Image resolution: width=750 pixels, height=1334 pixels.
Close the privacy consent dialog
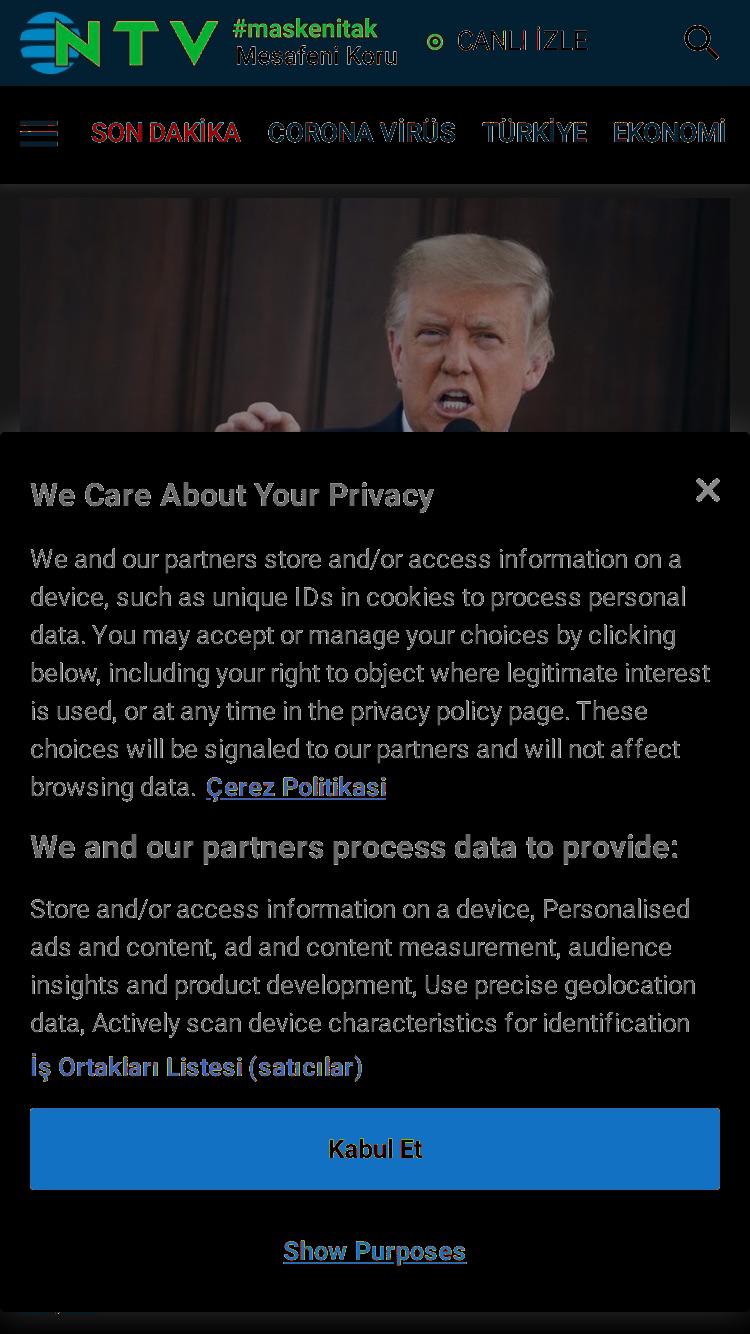[708, 490]
